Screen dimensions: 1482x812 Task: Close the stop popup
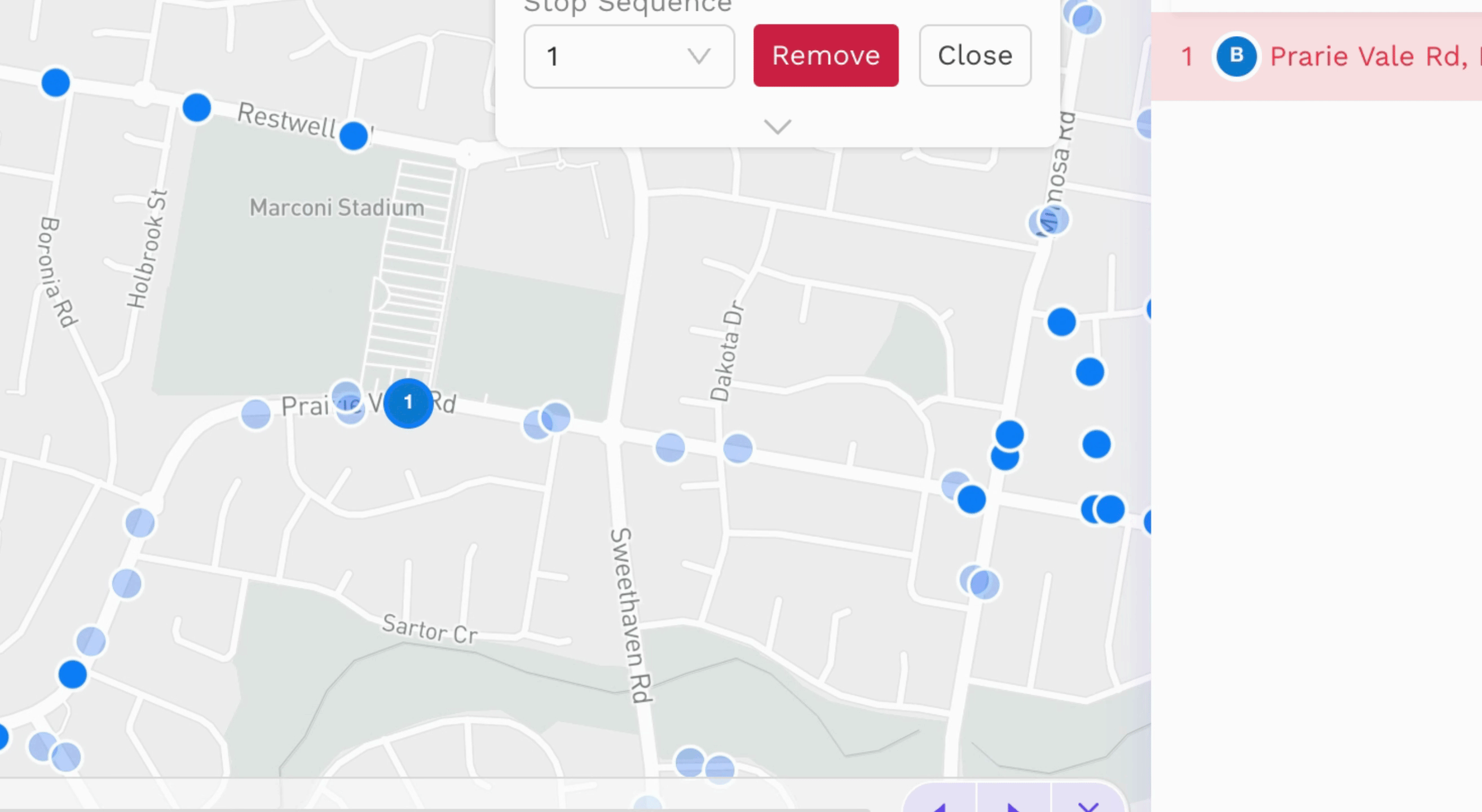click(x=974, y=56)
